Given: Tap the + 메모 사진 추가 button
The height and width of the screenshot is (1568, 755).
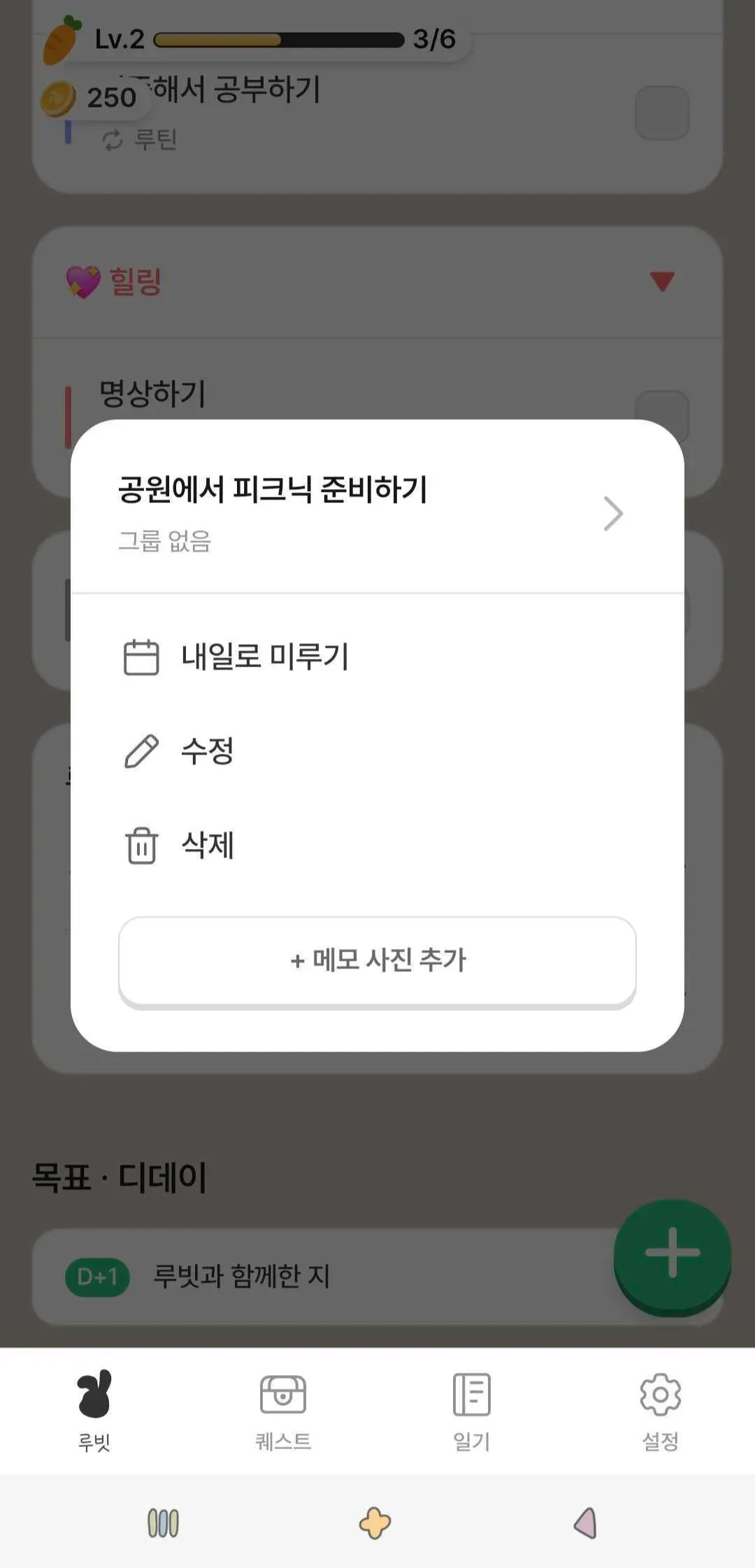Looking at the screenshot, I should (x=377, y=961).
